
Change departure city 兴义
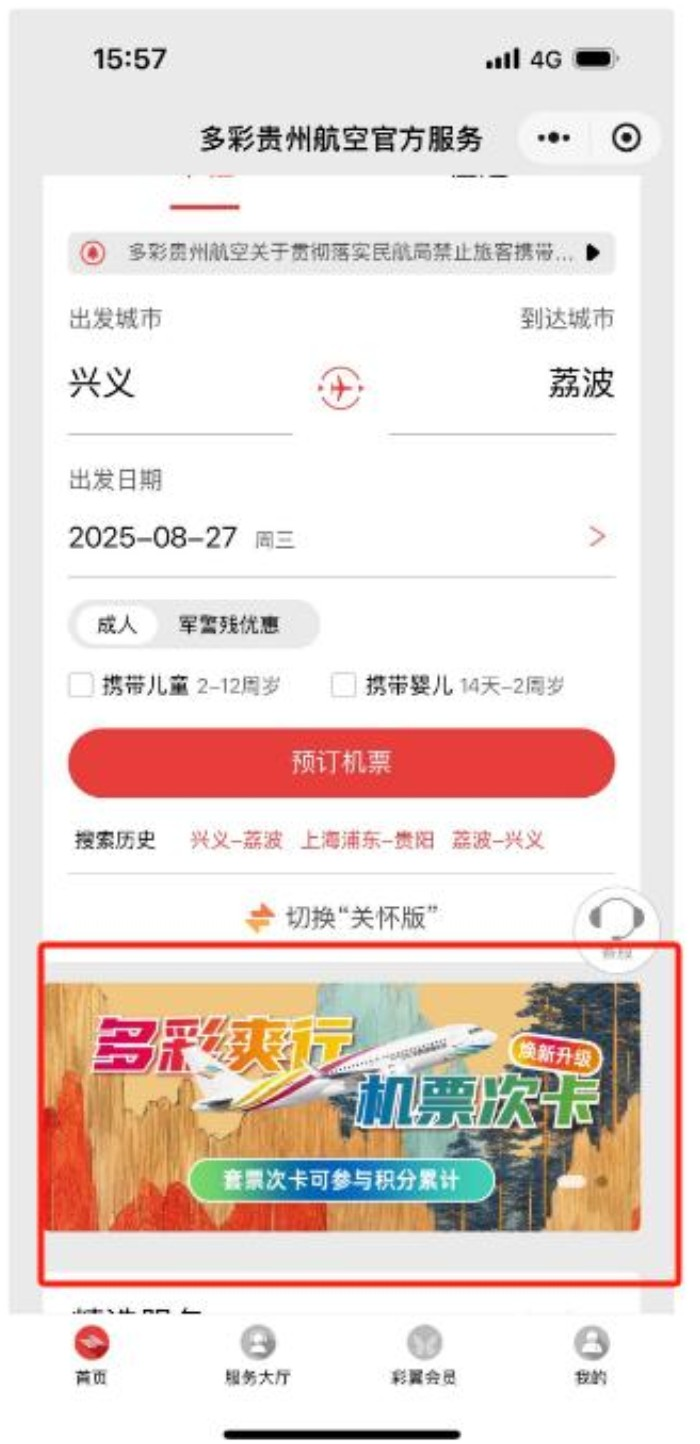click(x=103, y=384)
